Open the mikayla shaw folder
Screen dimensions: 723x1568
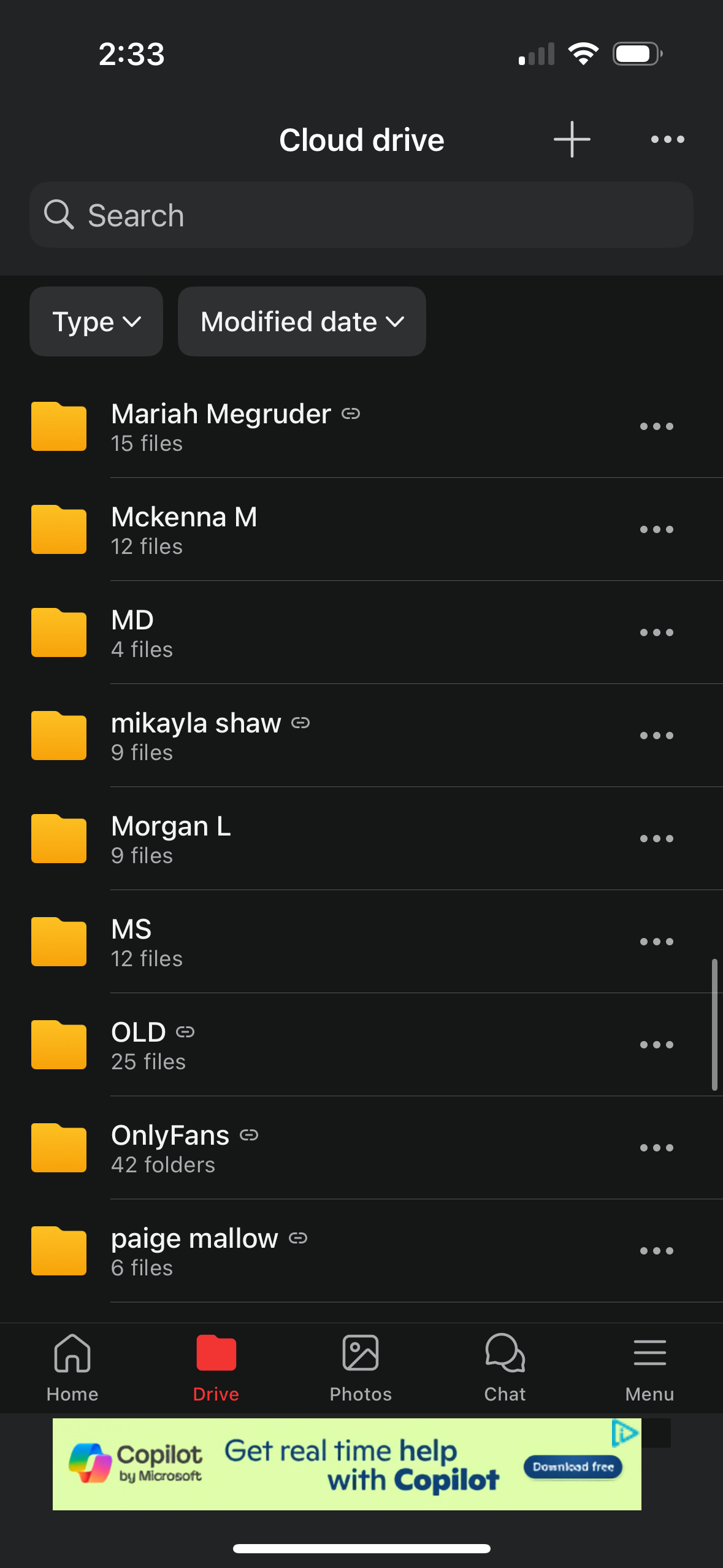click(196, 736)
